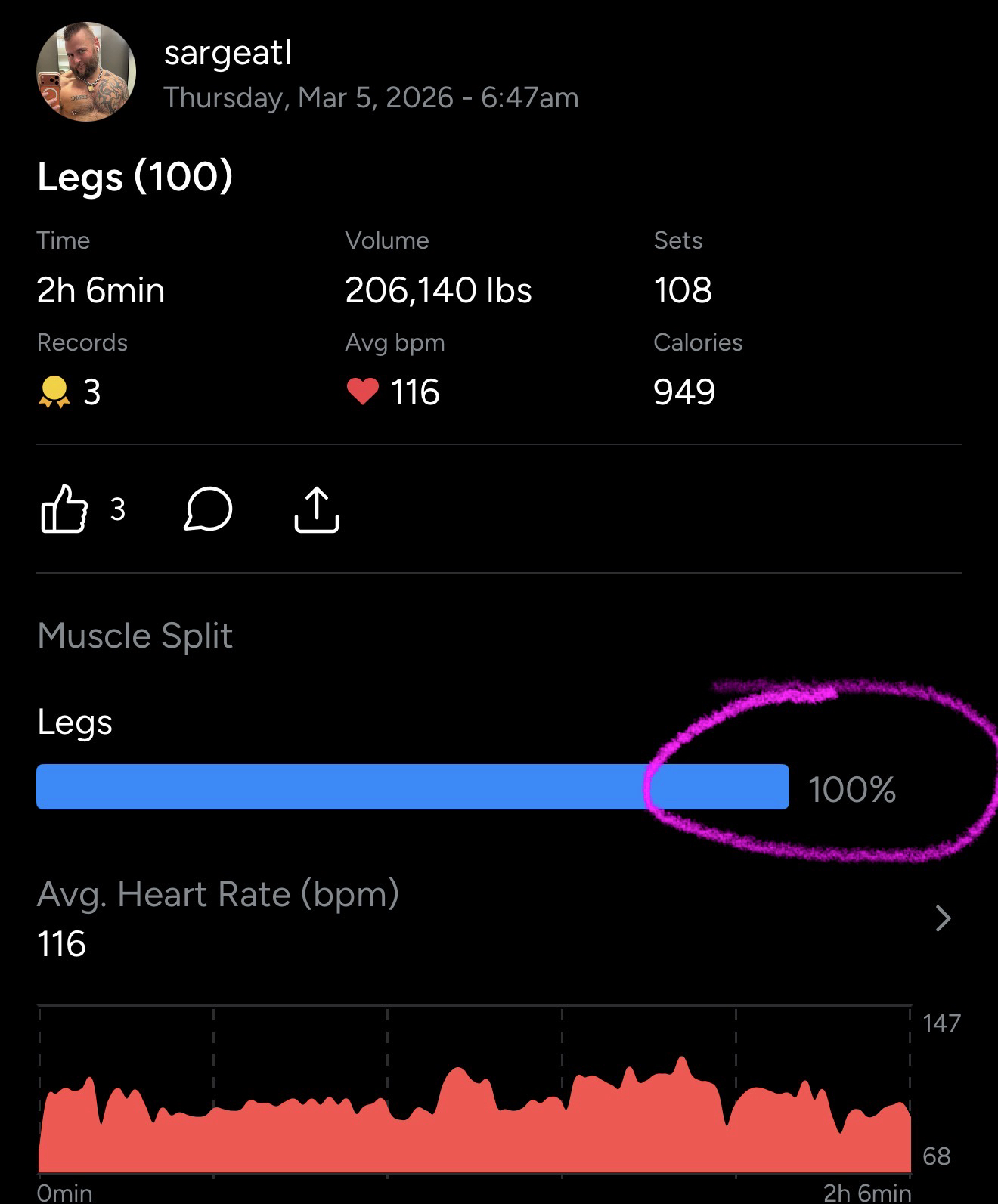Share this workout
The image size is (998, 1204).
[316, 510]
